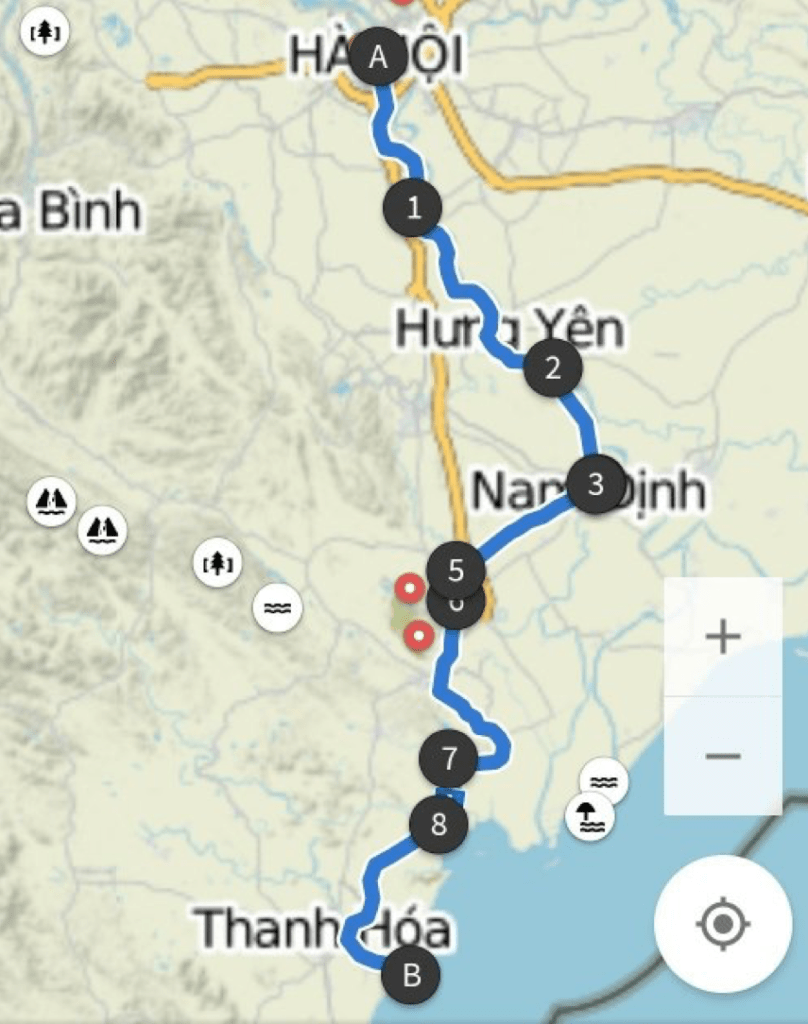
Task: Open waypoint 2 near Hưng Yên
Action: point(552,368)
